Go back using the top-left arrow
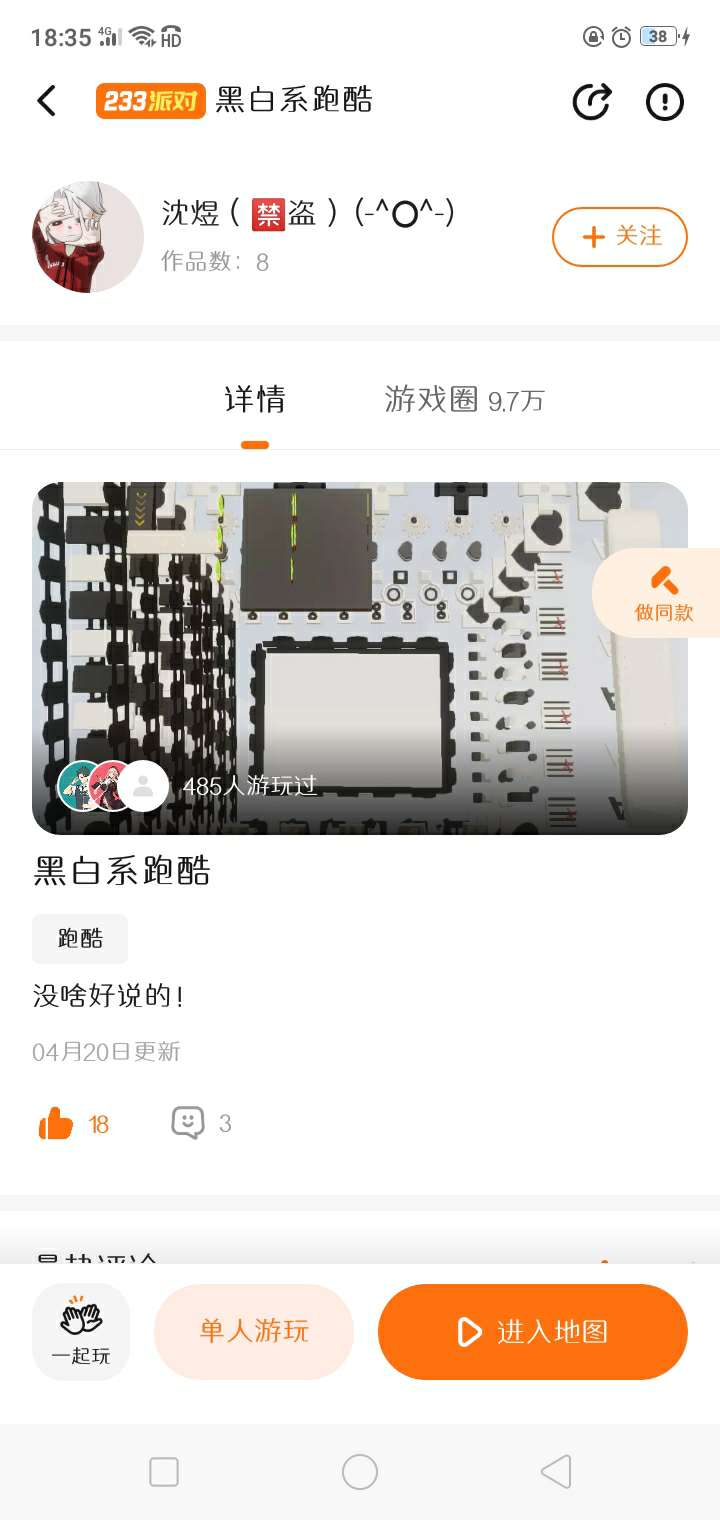 point(46,101)
